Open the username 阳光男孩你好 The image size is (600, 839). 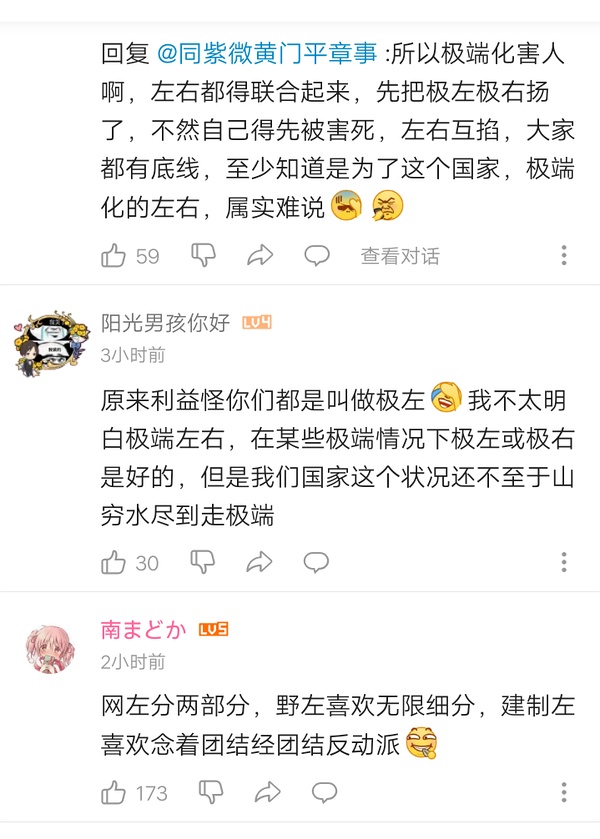click(x=165, y=322)
